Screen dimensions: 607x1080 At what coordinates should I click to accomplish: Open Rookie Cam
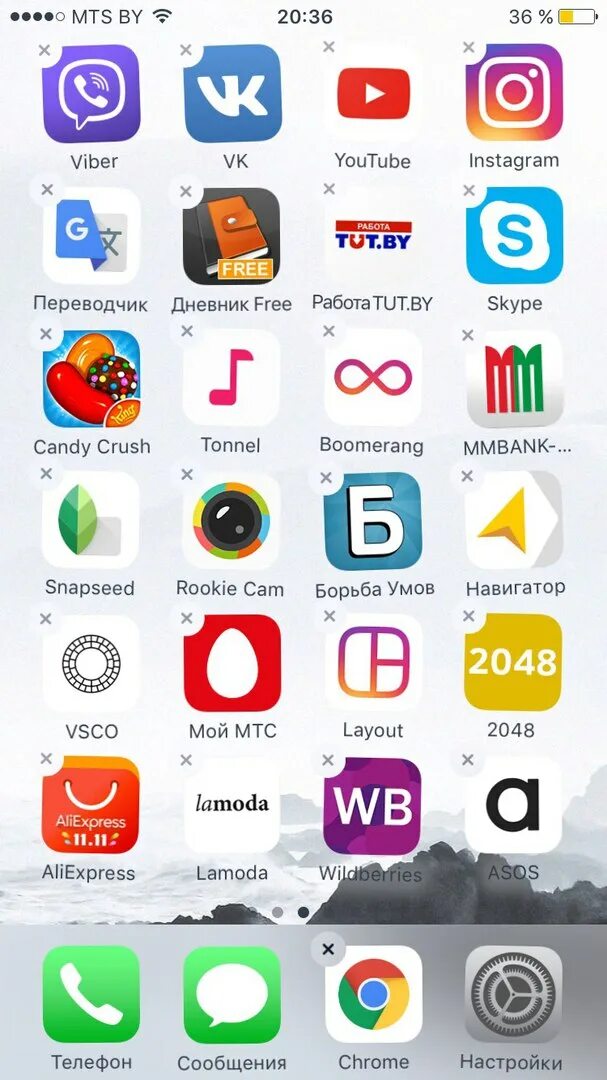click(232, 520)
